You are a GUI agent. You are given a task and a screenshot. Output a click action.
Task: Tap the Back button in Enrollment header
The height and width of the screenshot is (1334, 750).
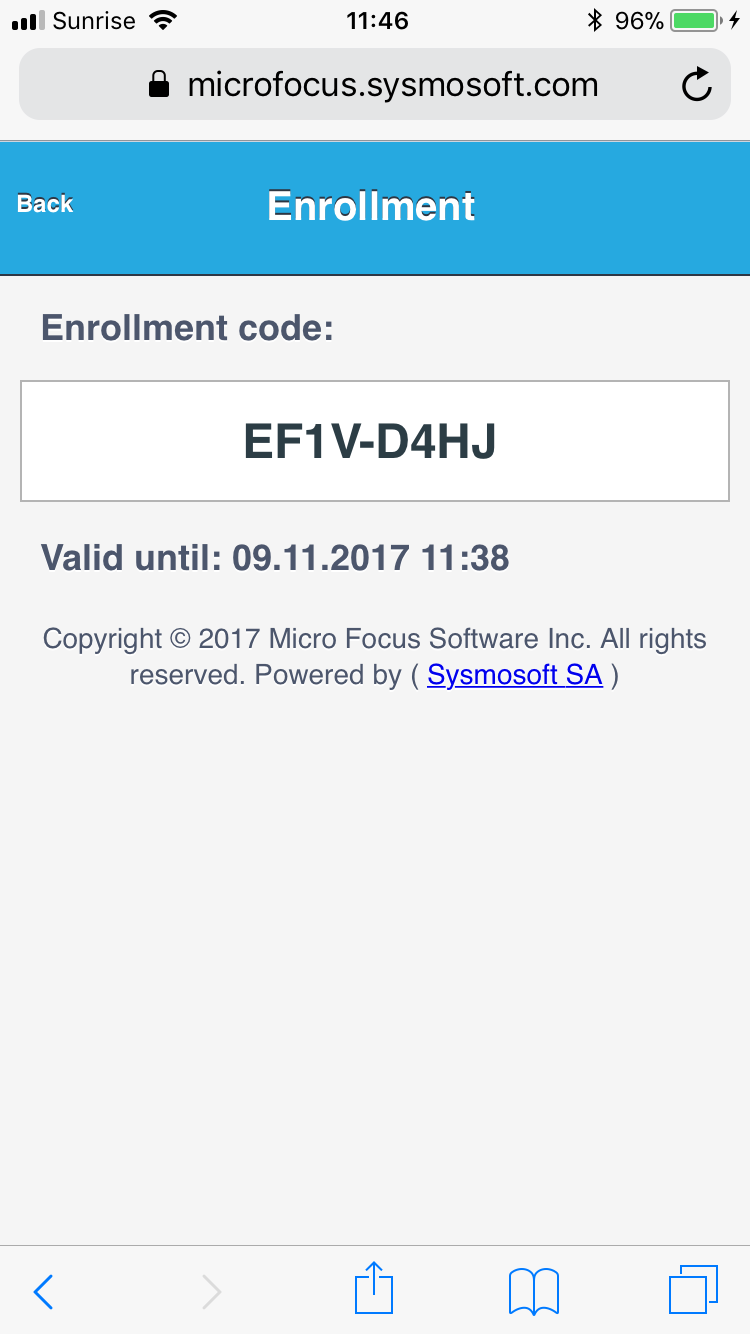click(x=44, y=203)
